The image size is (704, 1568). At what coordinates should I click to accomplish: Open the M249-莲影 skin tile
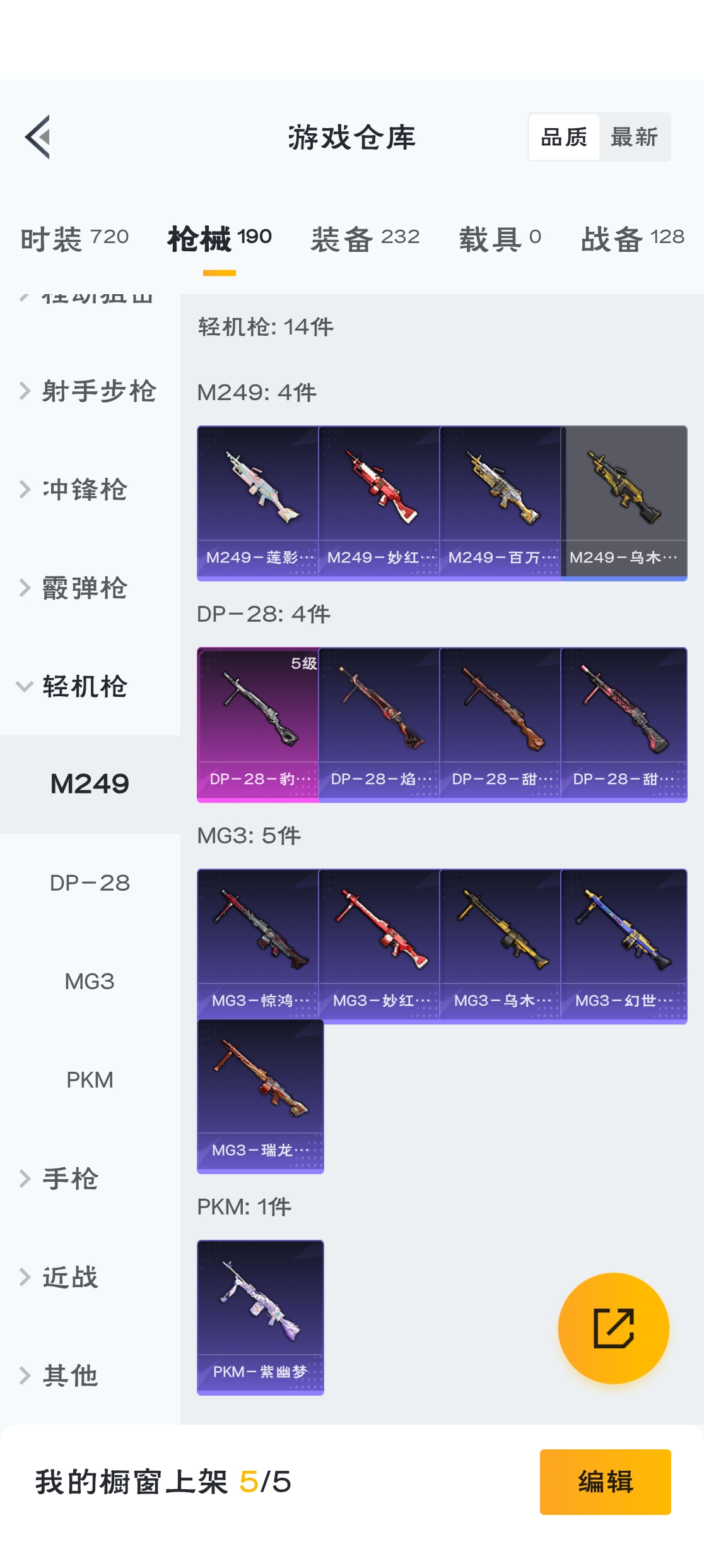pyautogui.click(x=258, y=502)
